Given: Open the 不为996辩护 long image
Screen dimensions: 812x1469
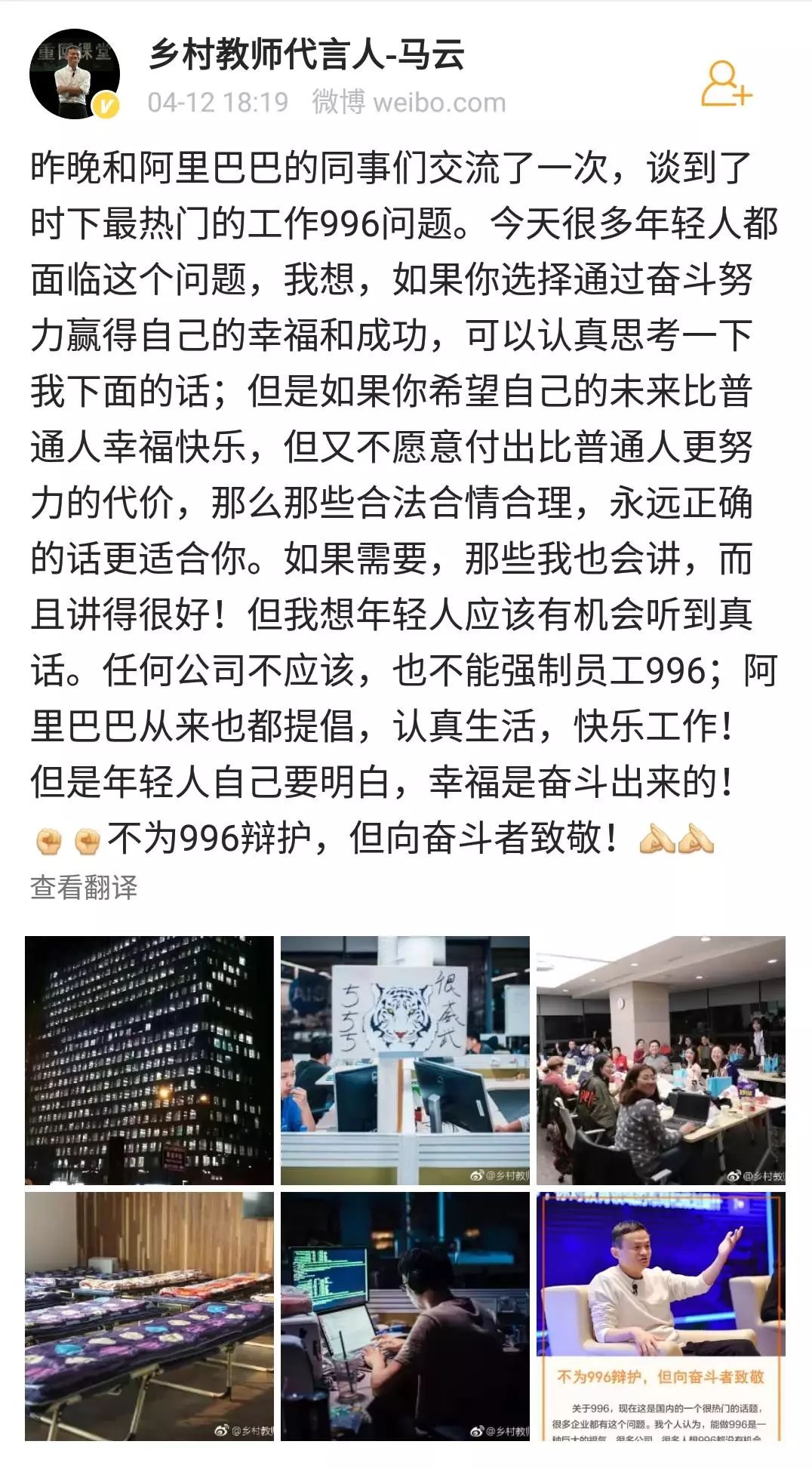Looking at the screenshot, I should click(x=660, y=1316).
